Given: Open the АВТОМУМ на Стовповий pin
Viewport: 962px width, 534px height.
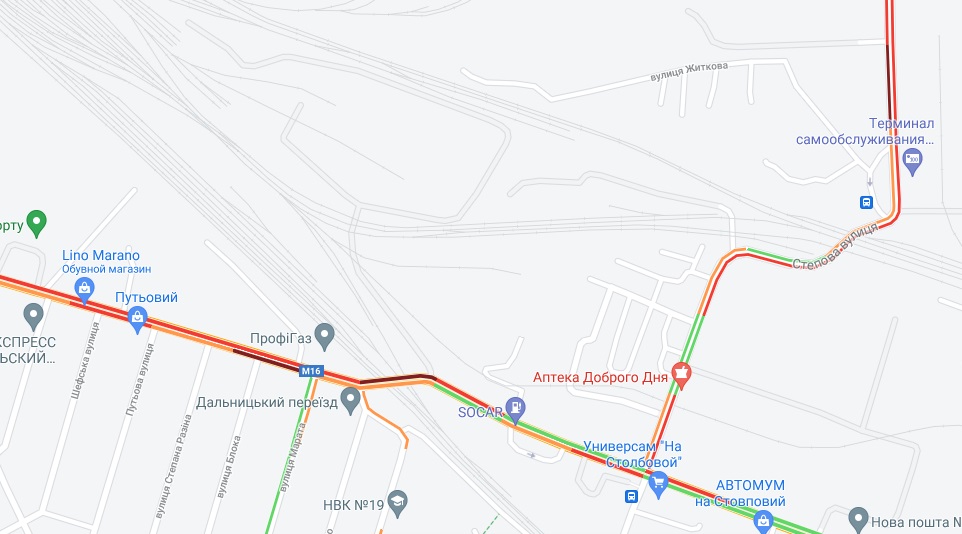Looking at the screenshot, I should pos(764,520).
